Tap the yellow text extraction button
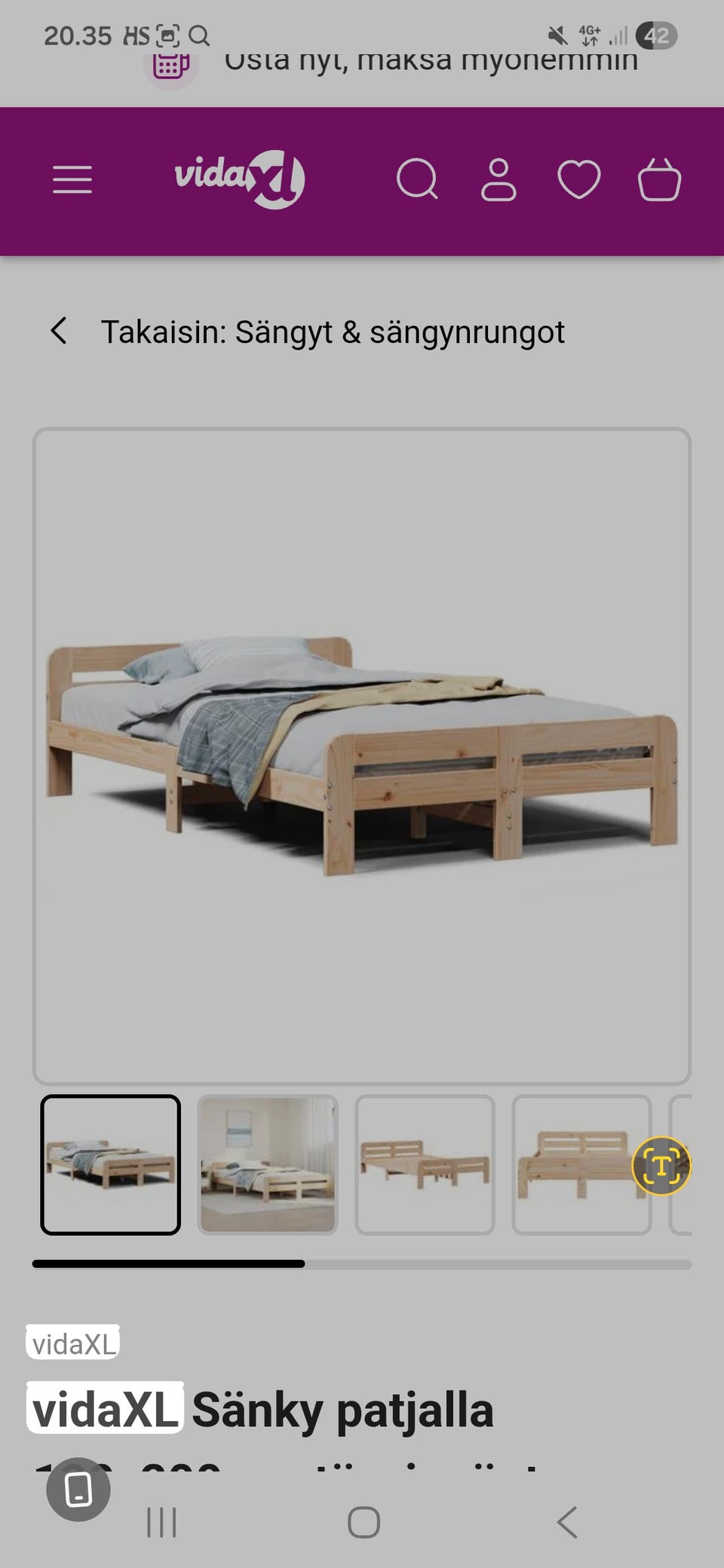 click(x=661, y=1166)
